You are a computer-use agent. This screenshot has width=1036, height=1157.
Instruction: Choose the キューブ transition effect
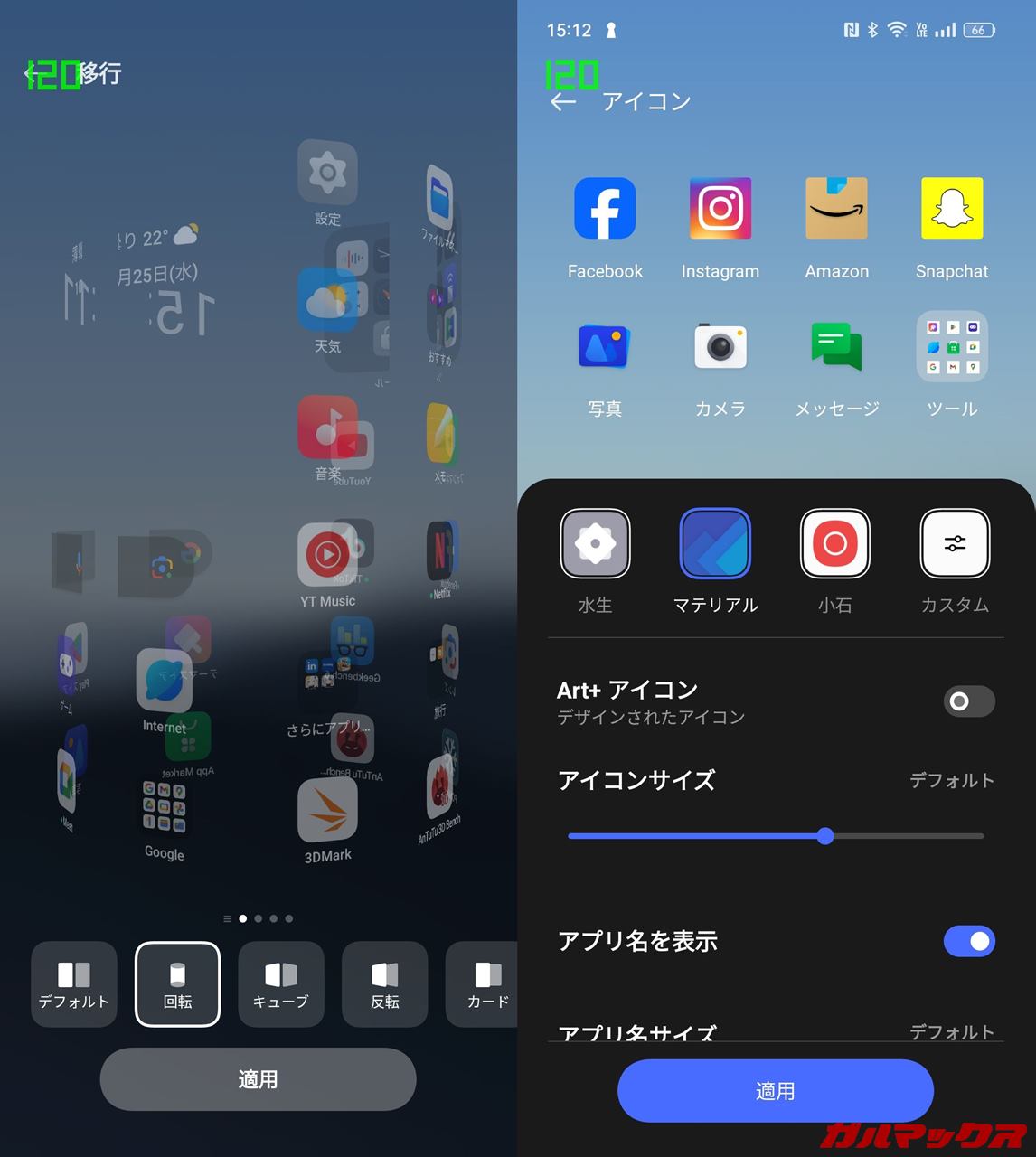pos(281,983)
